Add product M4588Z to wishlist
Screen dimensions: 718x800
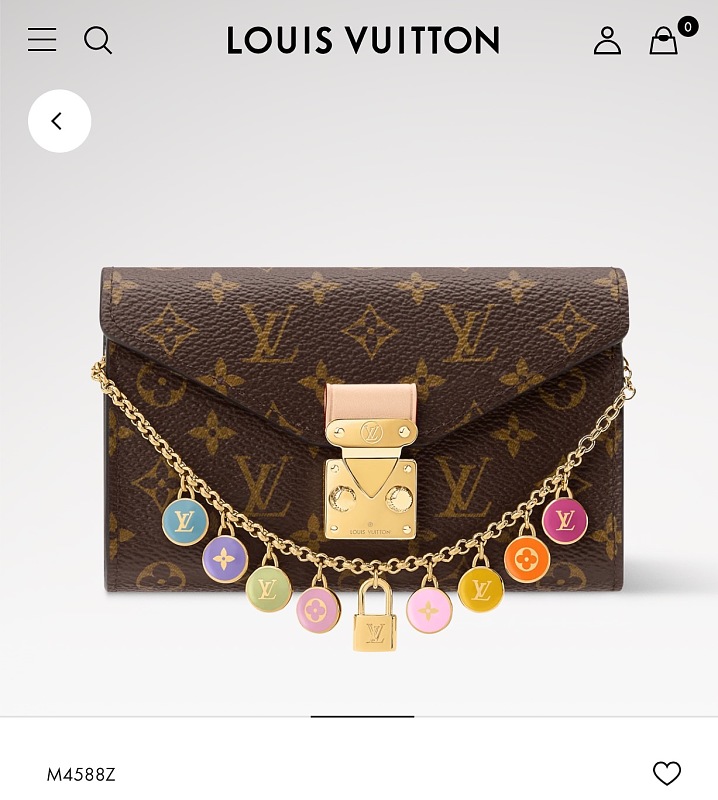(666, 773)
